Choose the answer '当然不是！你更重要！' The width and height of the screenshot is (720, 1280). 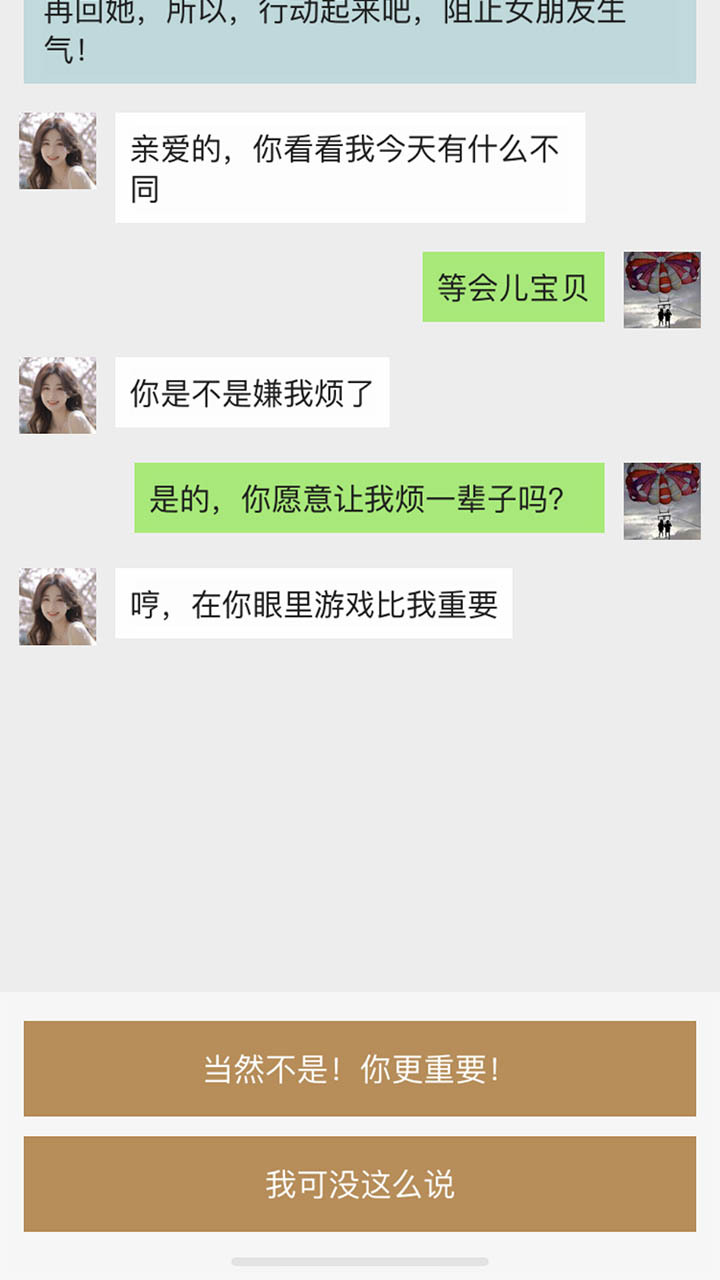point(360,1070)
